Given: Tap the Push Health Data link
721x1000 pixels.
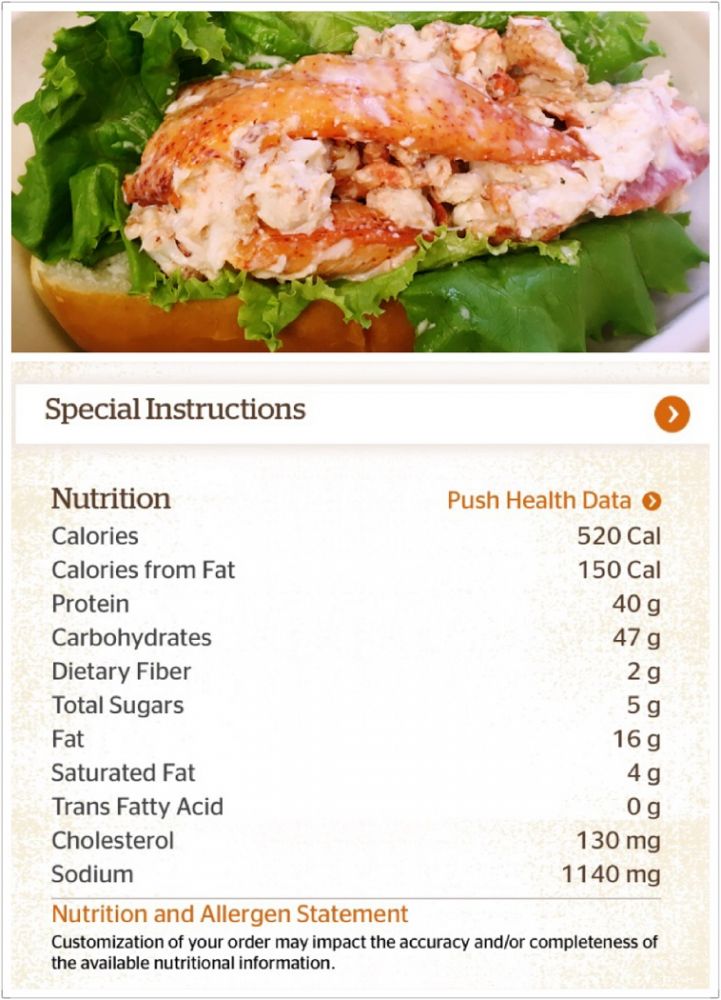Looking at the screenshot, I should click(x=553, y=501).
